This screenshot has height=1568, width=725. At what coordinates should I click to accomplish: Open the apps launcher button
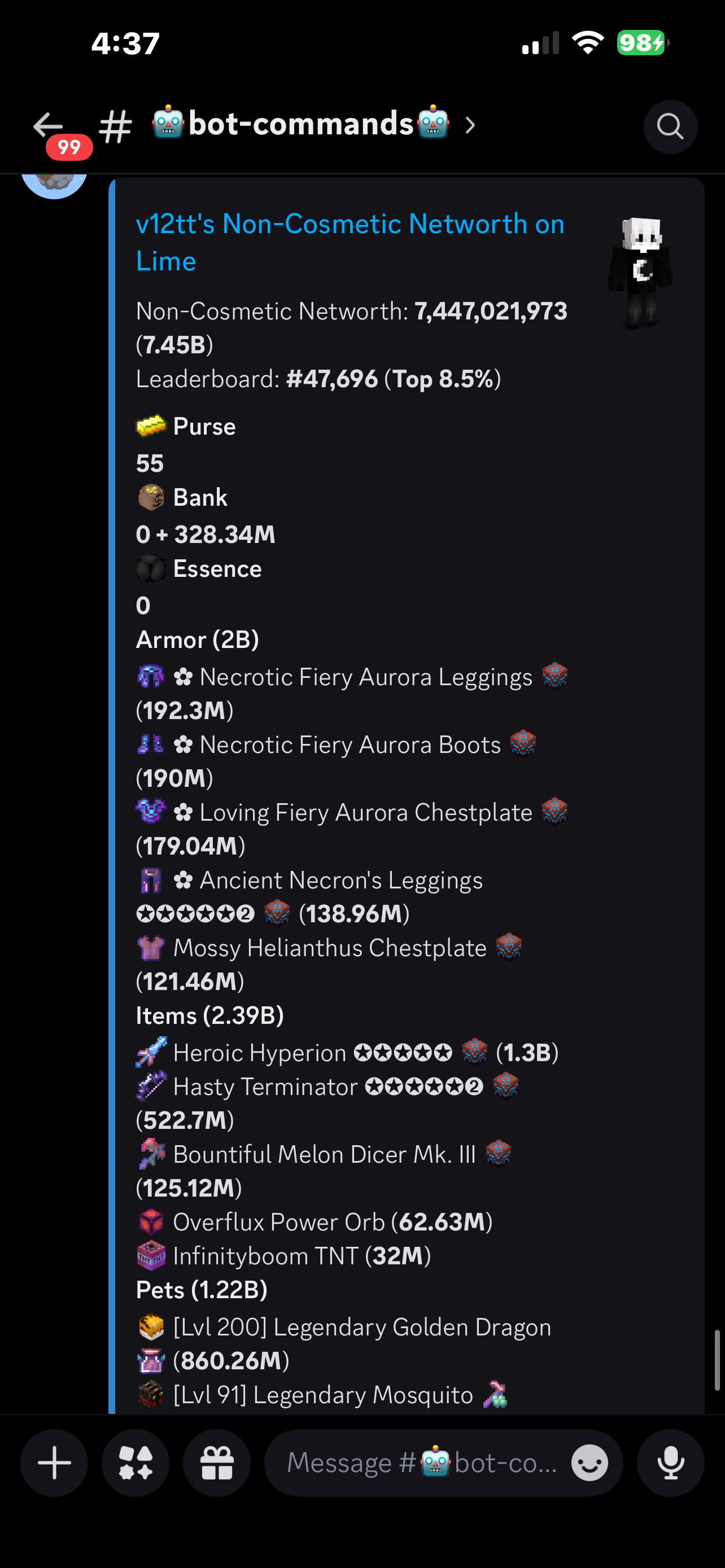click(135, 1462)
